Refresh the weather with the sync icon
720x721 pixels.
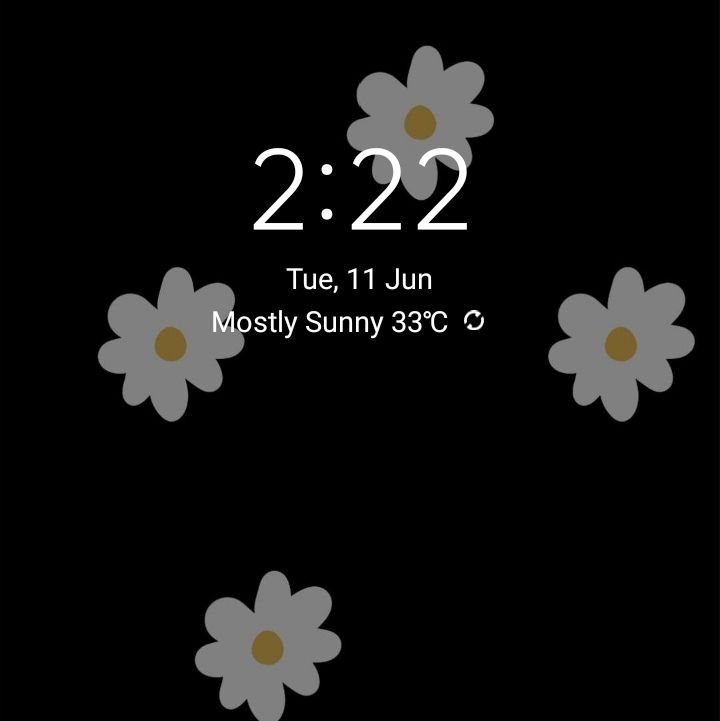[x=474, y=321]
